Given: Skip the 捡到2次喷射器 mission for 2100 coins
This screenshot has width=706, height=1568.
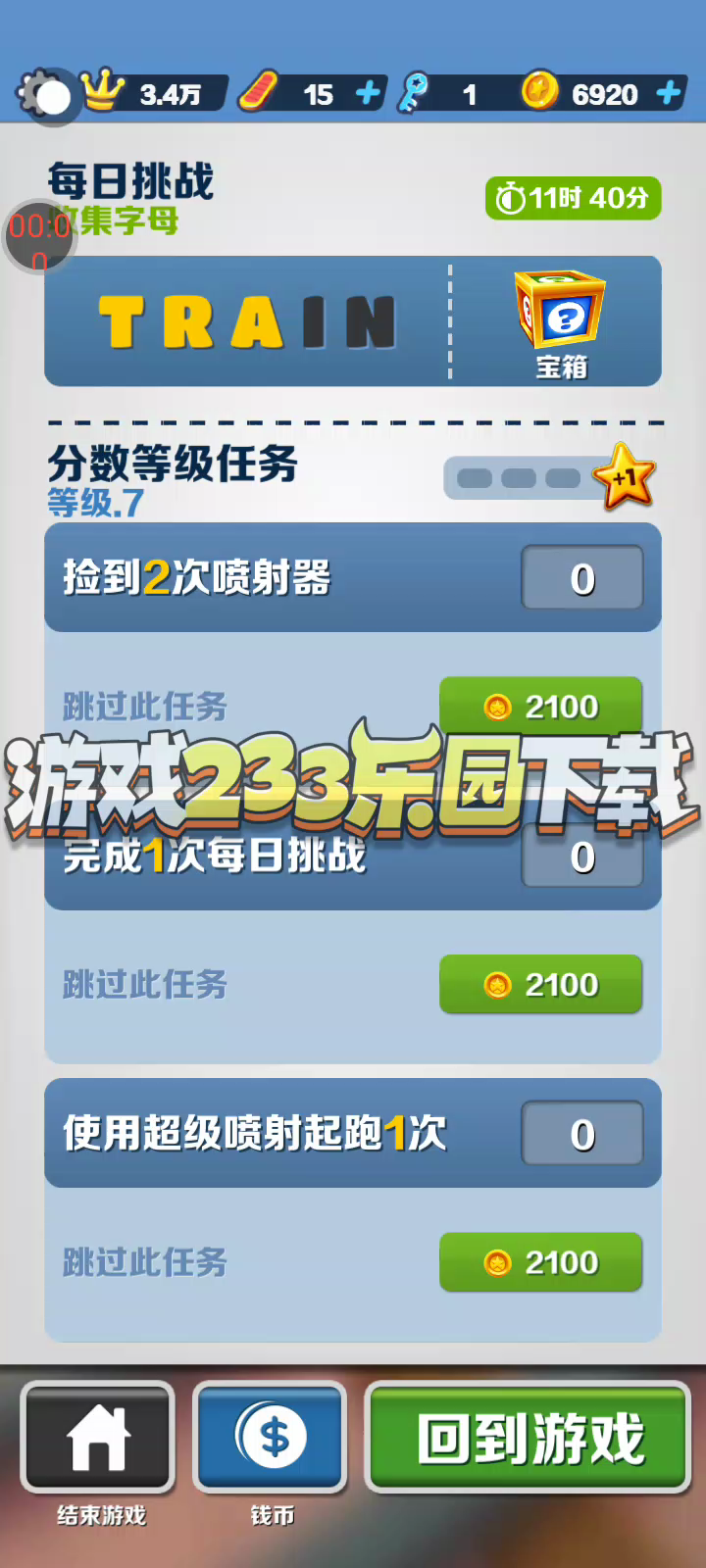Looking at the screenshot, I should tap(540, 706).
